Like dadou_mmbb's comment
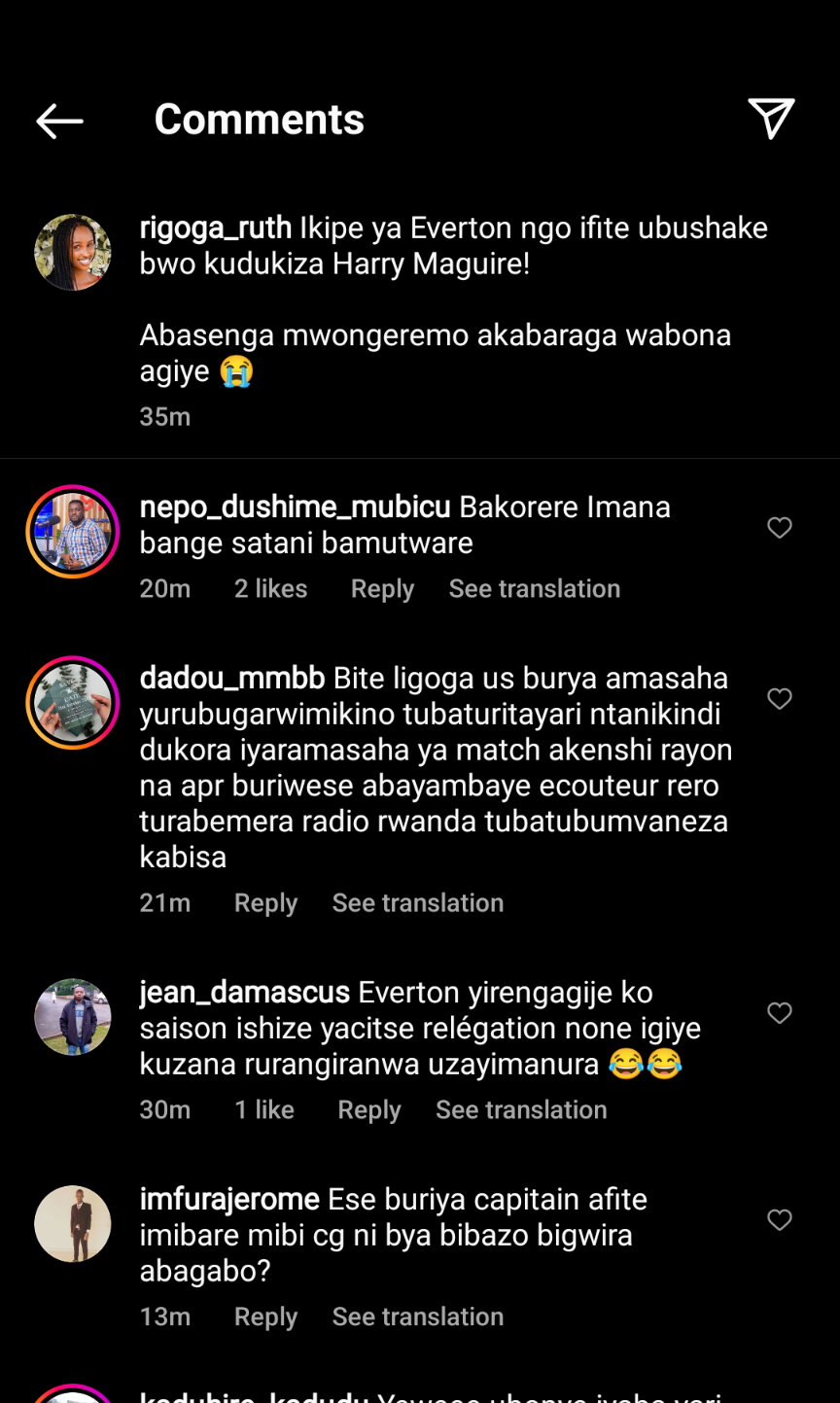Screen dimensions: 840x1403 [x=780, y=699]
